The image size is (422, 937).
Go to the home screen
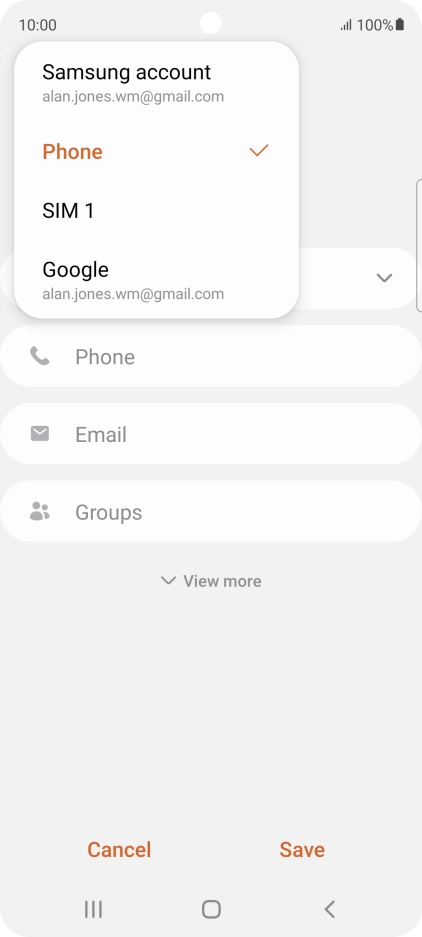211,909
